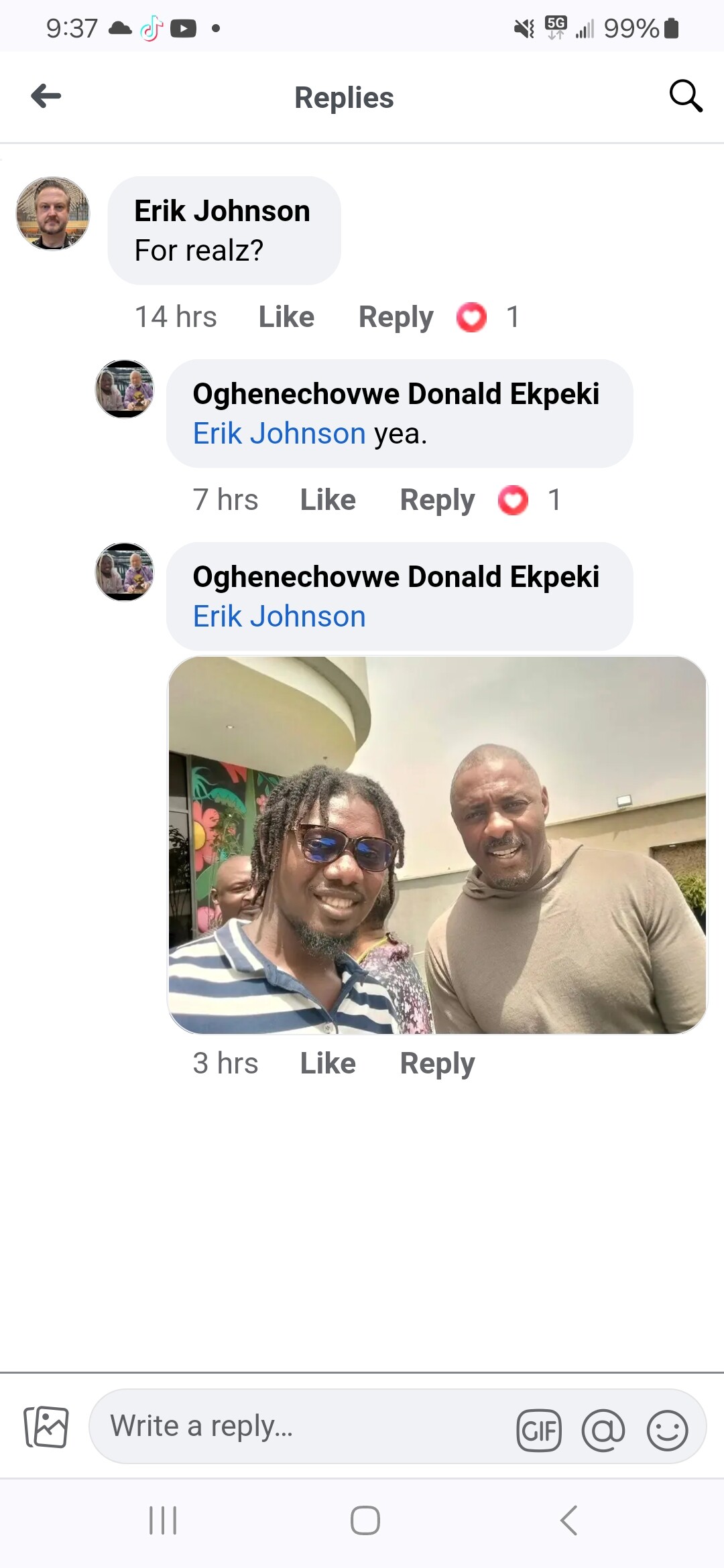Like Erik Johnson's 'For realz?' comment

[x=286, y=317]
